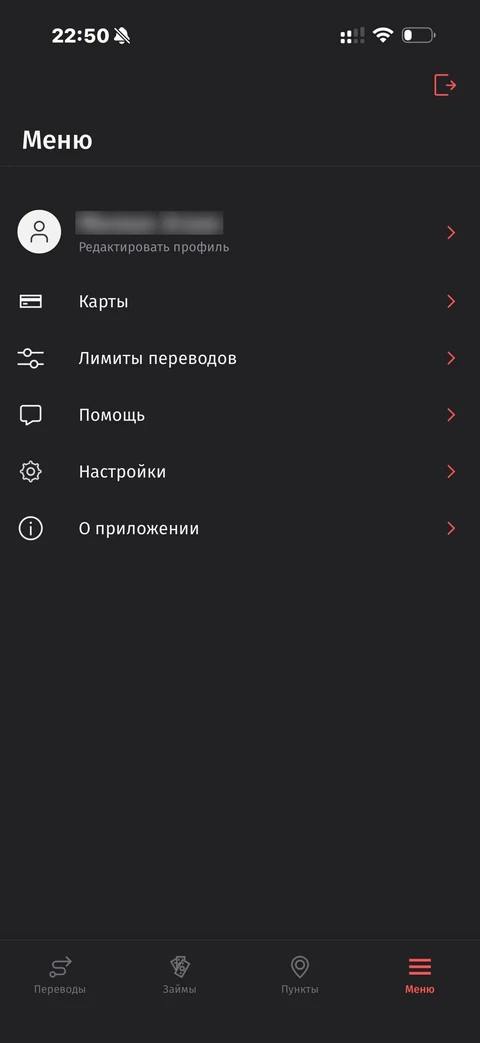
Task: Open Лимиты переводов
Action: pos(240,359)
